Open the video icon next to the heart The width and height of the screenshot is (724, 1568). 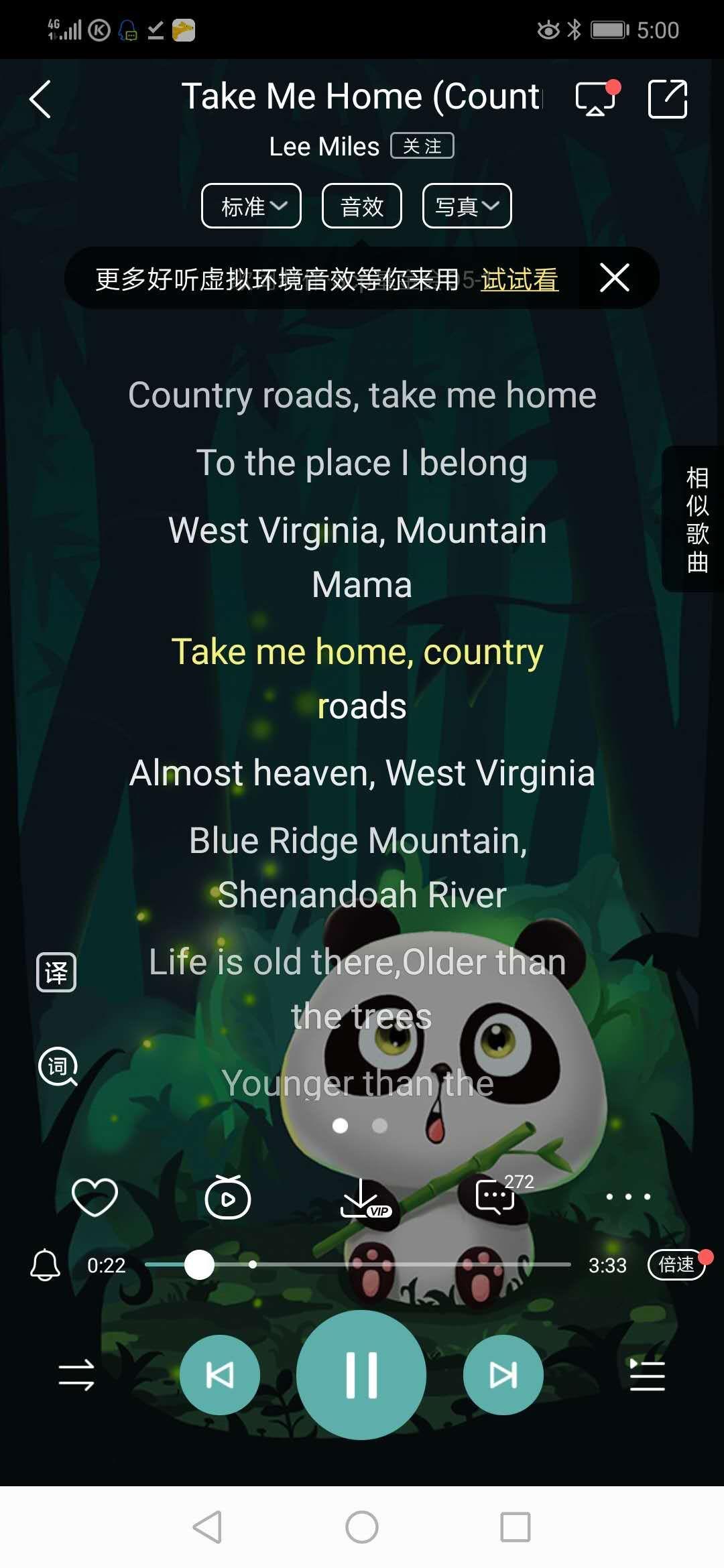point(228,1197)
